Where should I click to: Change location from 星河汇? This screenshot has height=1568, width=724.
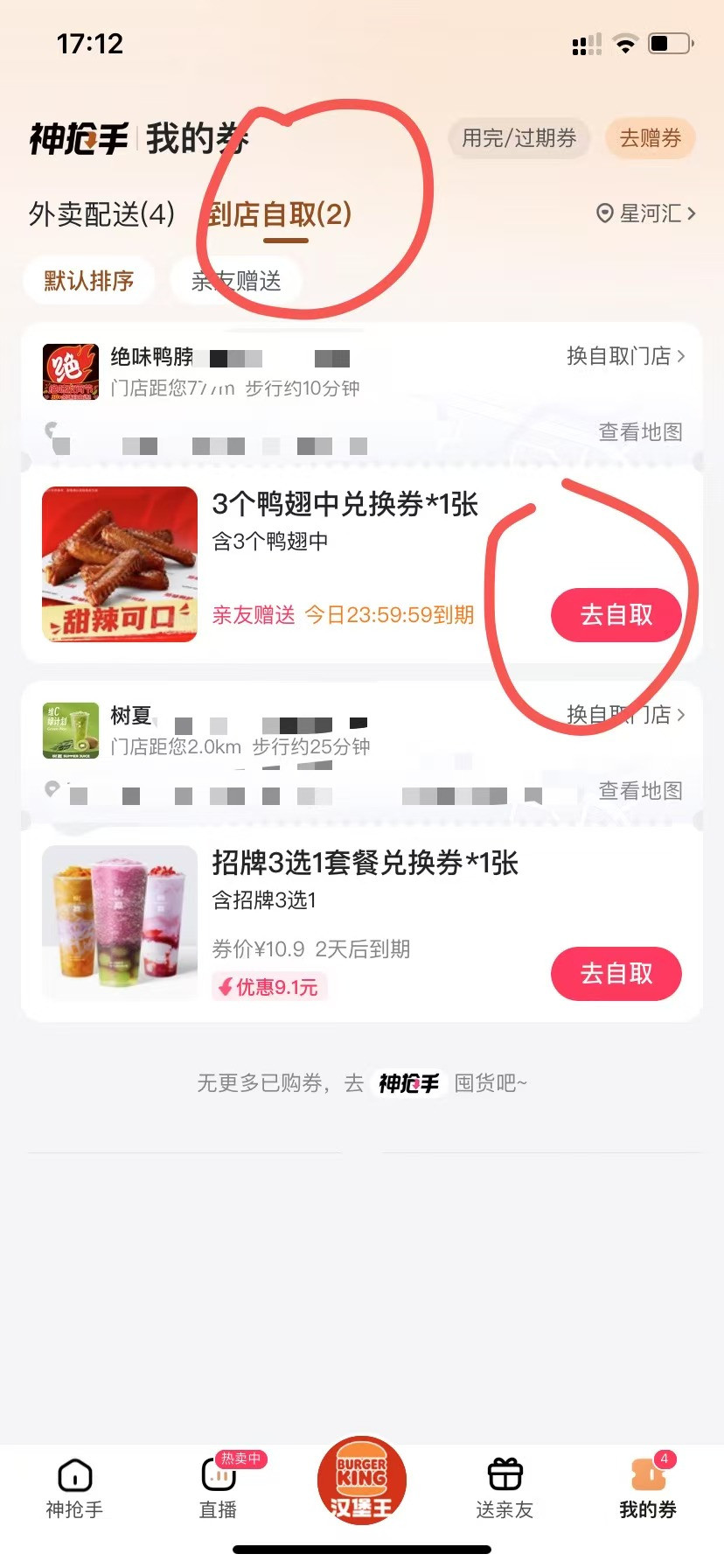(645, 213)
